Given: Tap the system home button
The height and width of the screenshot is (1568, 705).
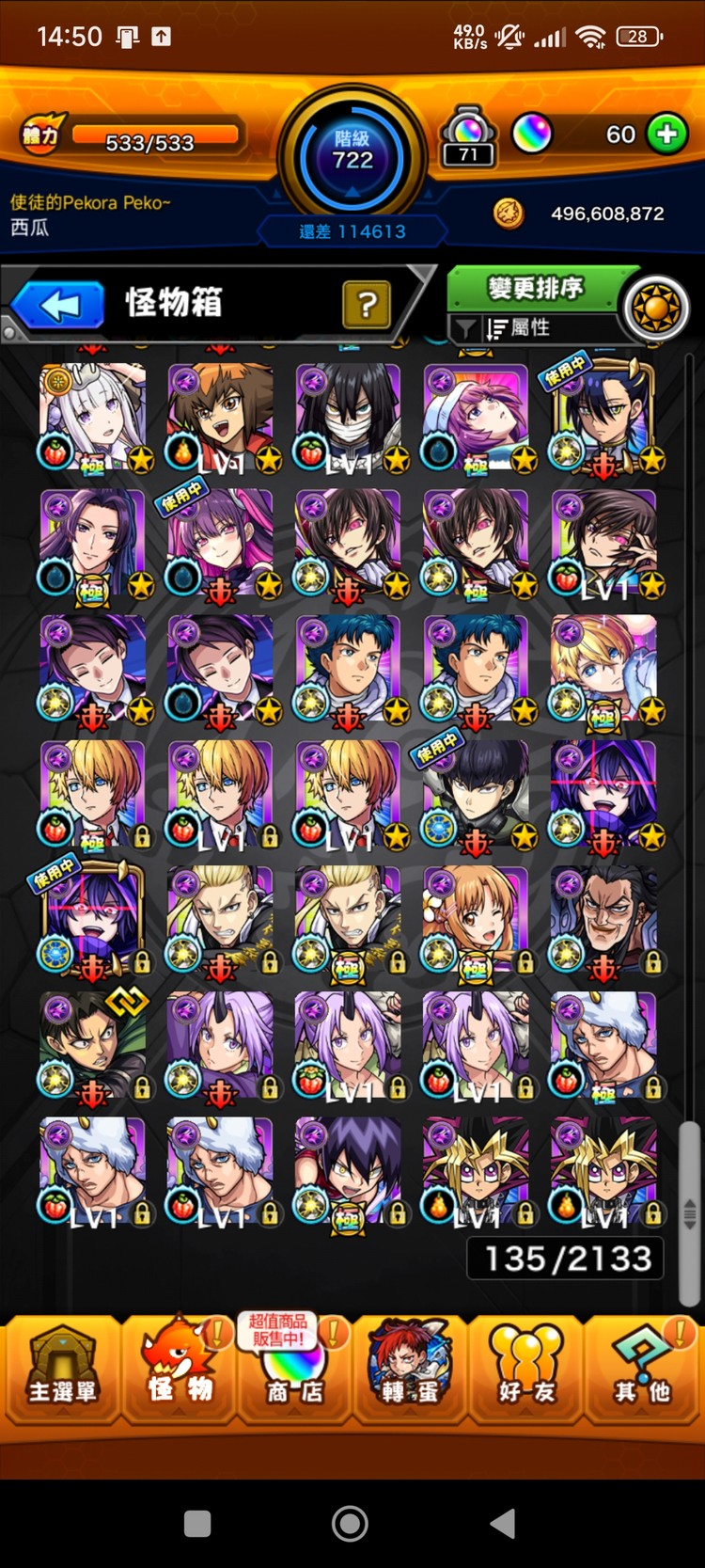Looking at the screenshot, I should 350,1523.
